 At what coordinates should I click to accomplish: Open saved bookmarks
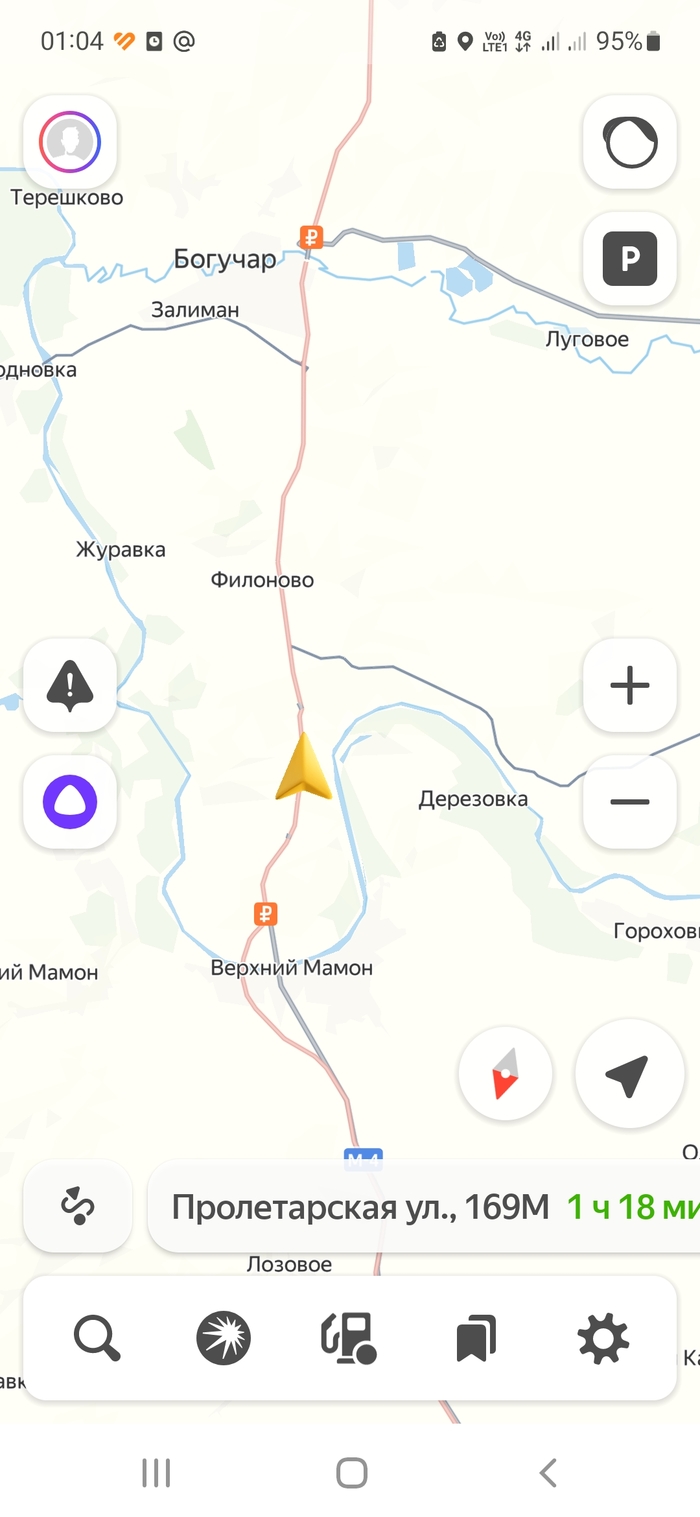476,1338
